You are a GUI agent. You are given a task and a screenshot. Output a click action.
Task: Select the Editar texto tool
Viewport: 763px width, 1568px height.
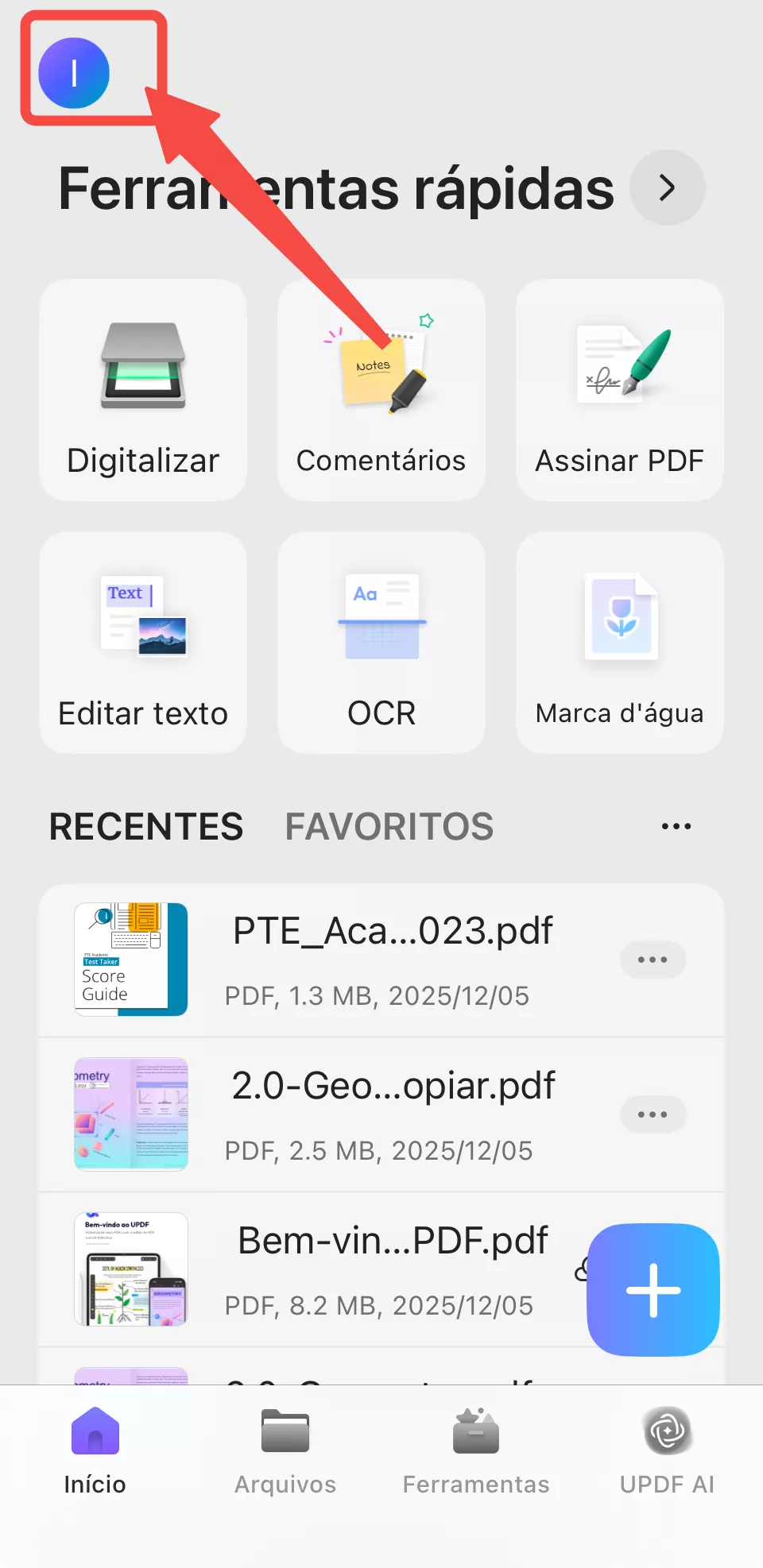[x=143, y=643]
